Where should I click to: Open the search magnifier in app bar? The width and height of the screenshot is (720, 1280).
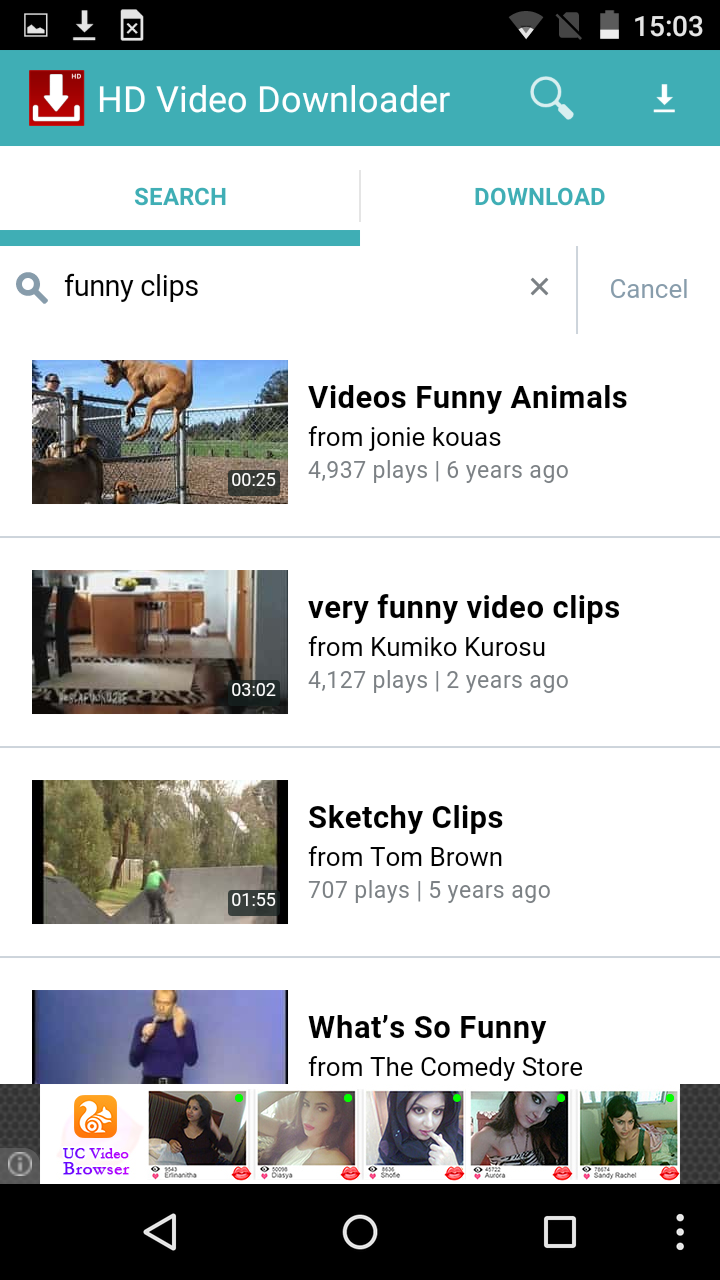coord(551,99)
